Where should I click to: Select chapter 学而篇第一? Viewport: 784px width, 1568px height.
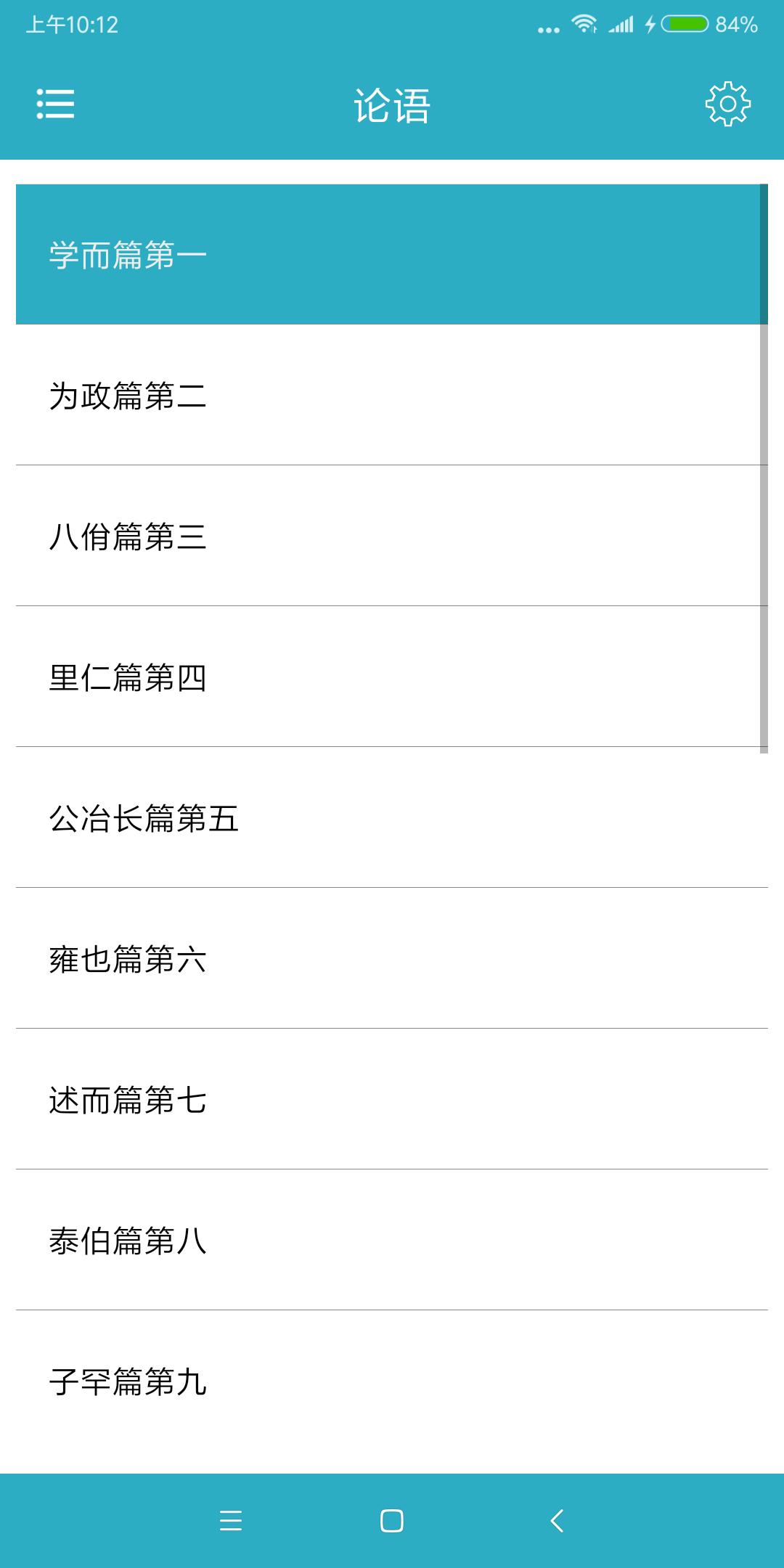[x=392, y=255]
